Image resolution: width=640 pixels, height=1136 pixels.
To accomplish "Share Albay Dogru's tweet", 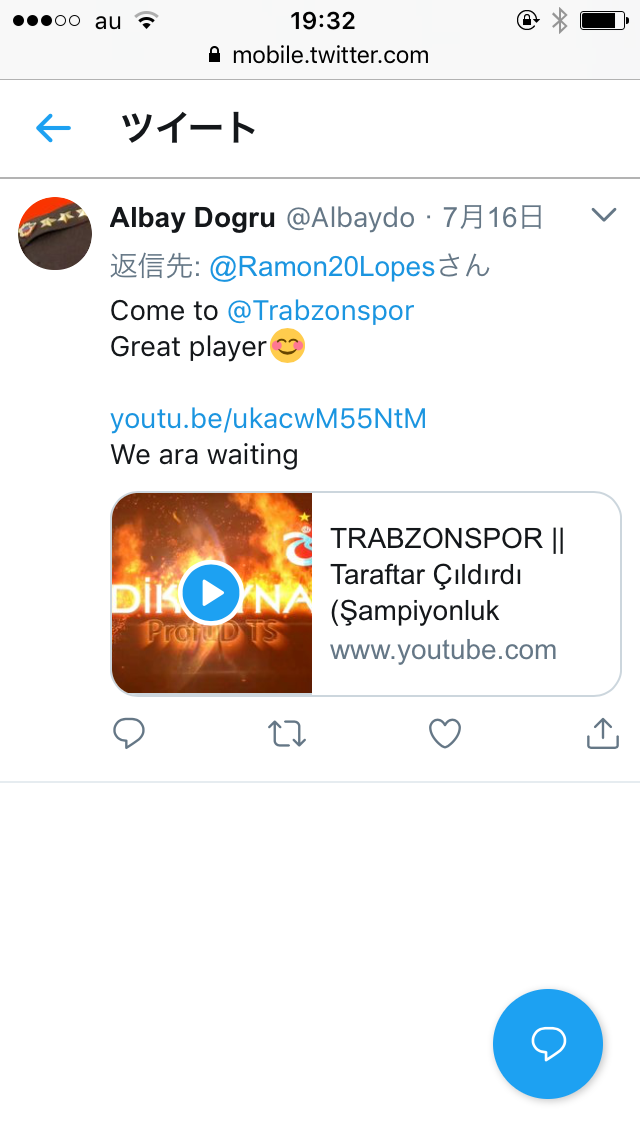I will coord(602,735).
